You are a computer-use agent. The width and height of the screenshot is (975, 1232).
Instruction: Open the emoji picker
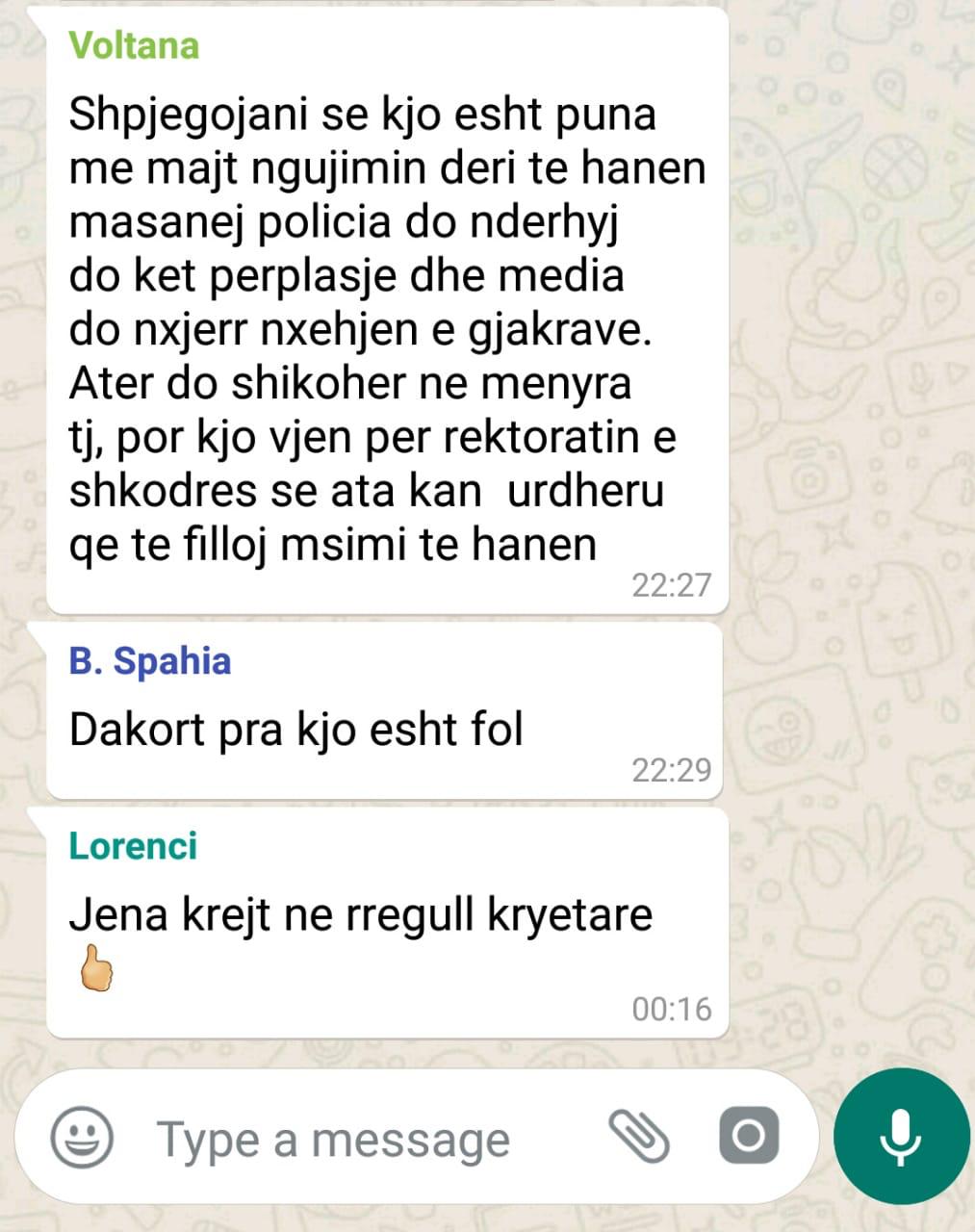pyautogui.click(x=82, y=1139)
